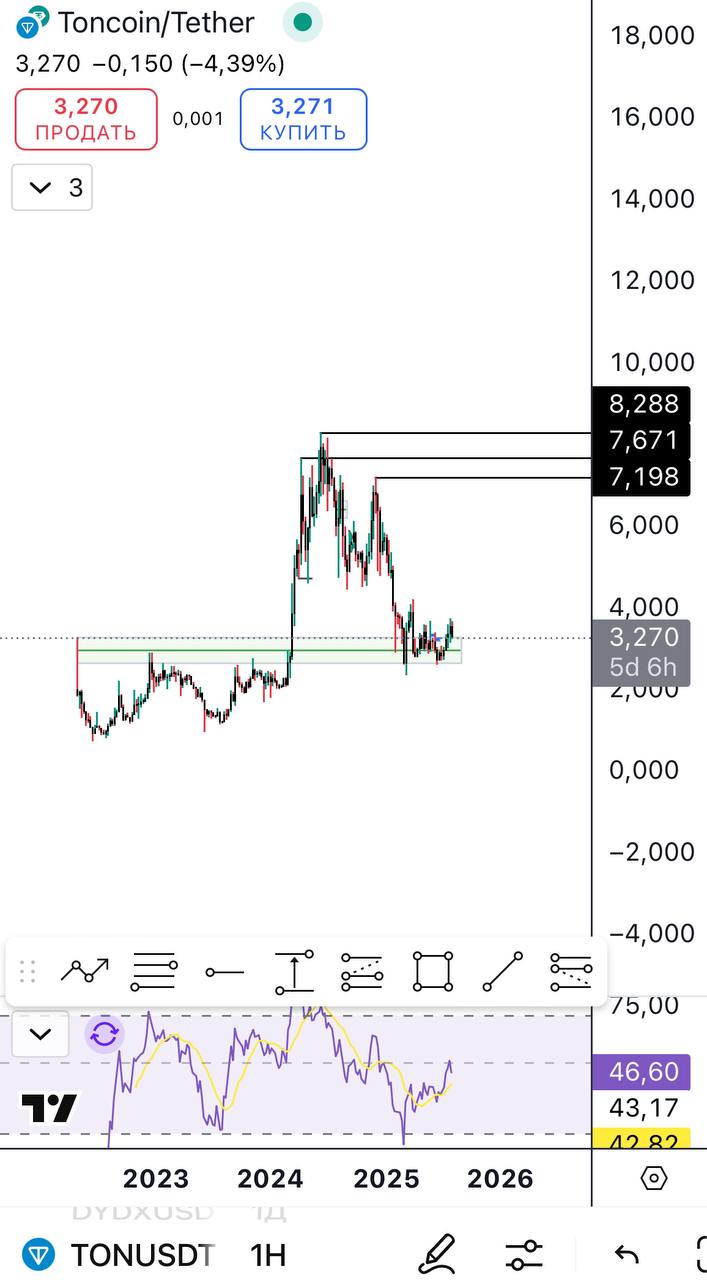707x1280 pixels.
Task: Open the Toncoin/Tether symbol title
Action: [156, 21]
